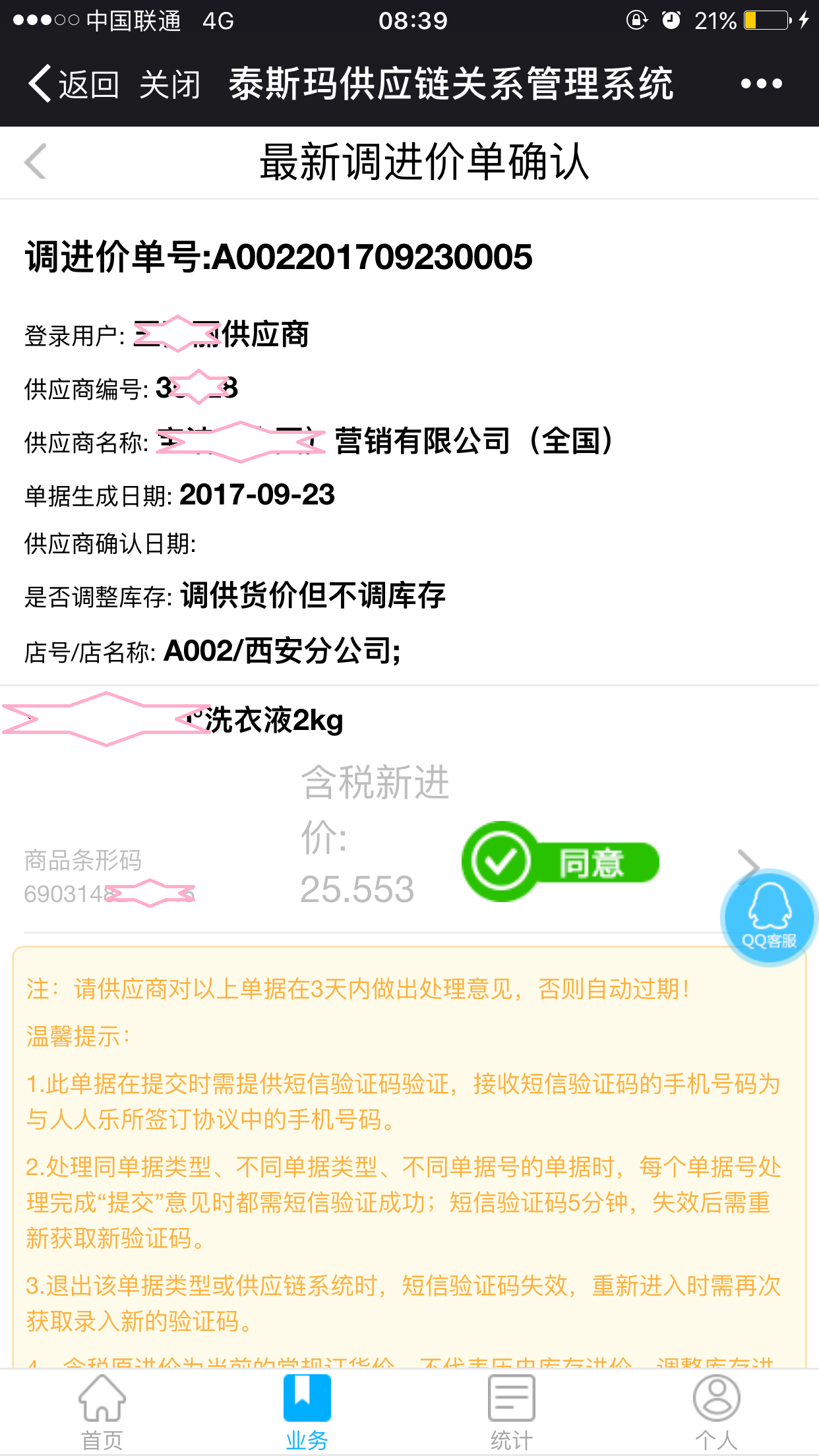Tap 返回 to go back in the browser
The image size is (819, 1456).
73,84
